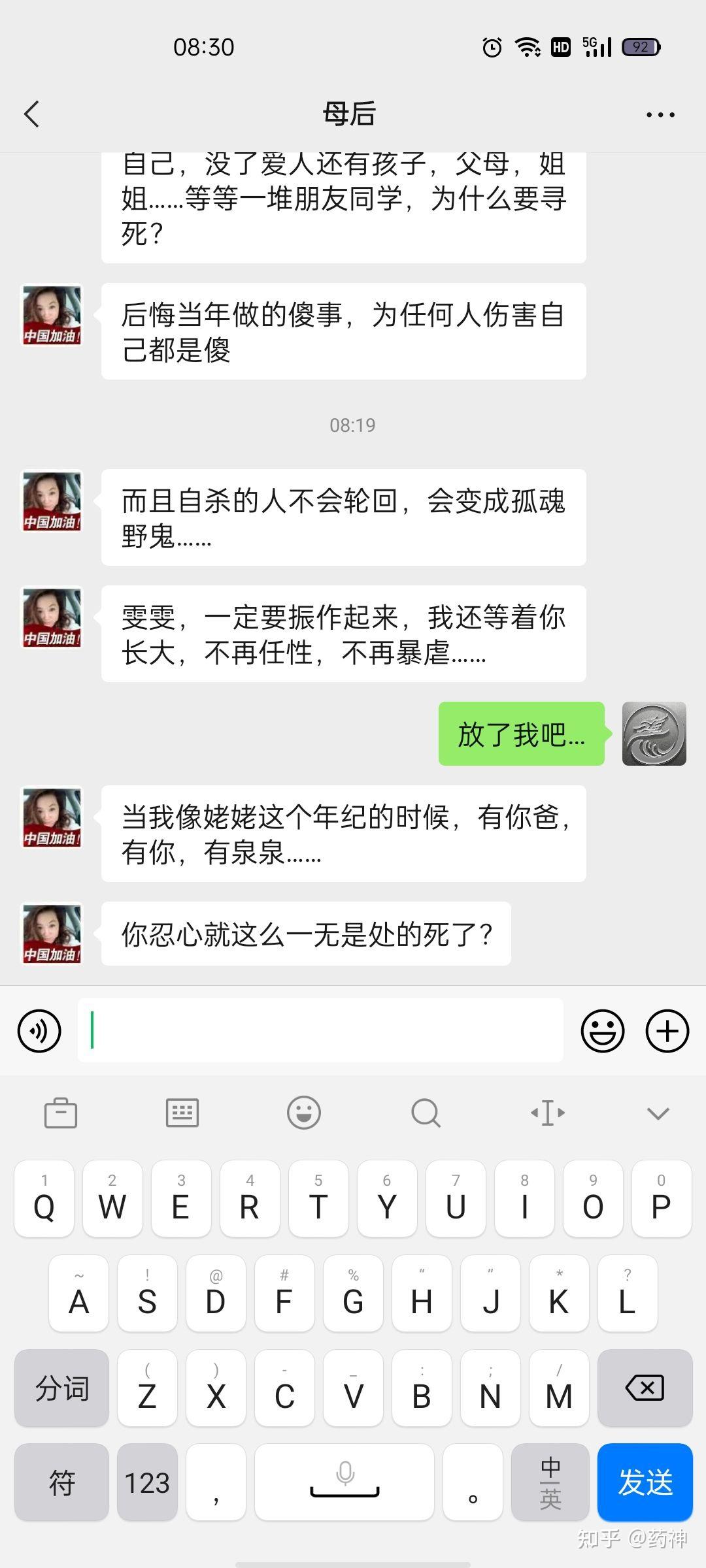Tap my own avatar beside 放了我吧
Viewport: 706px width, 1568px height.
coord(654,734)
